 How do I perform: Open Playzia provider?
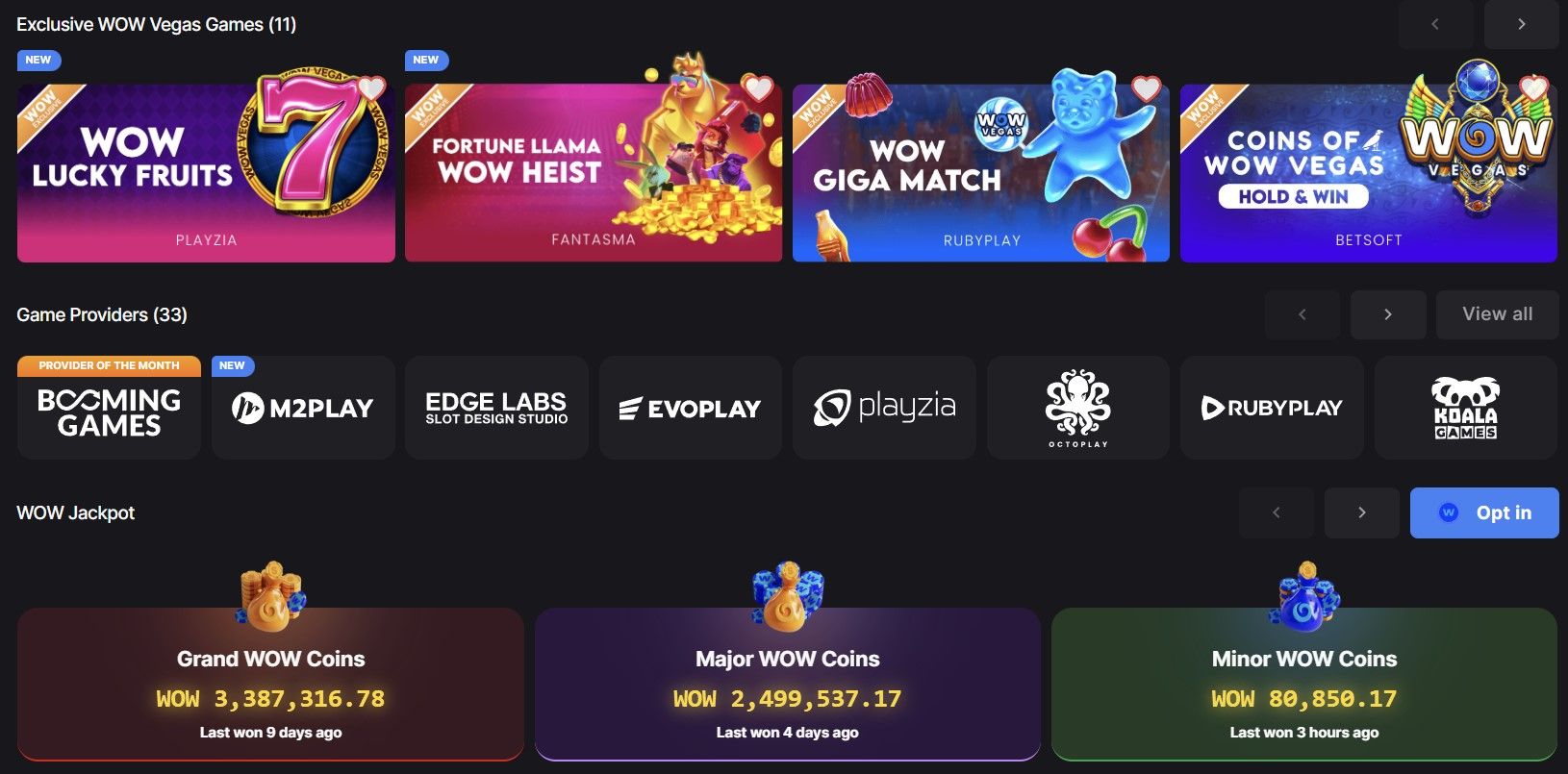[884, 408]
